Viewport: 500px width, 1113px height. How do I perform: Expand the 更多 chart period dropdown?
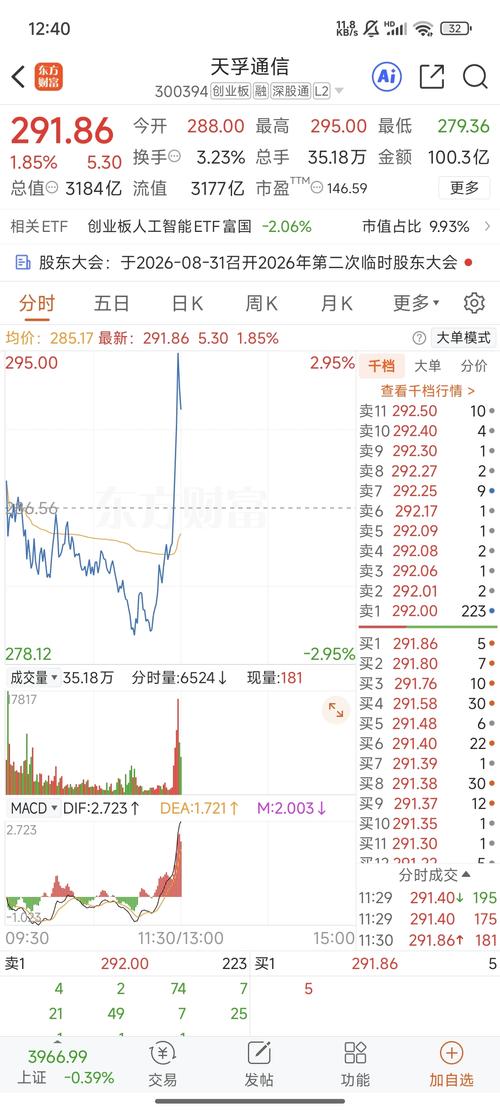[x=416, y=304]
